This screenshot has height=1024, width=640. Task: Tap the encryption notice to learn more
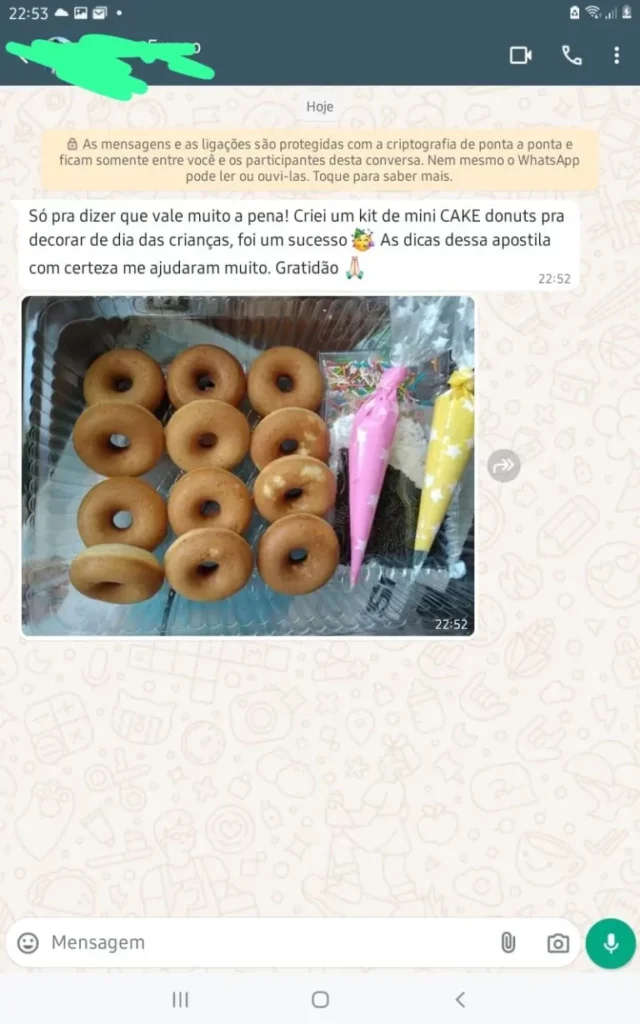pos(320,160)
